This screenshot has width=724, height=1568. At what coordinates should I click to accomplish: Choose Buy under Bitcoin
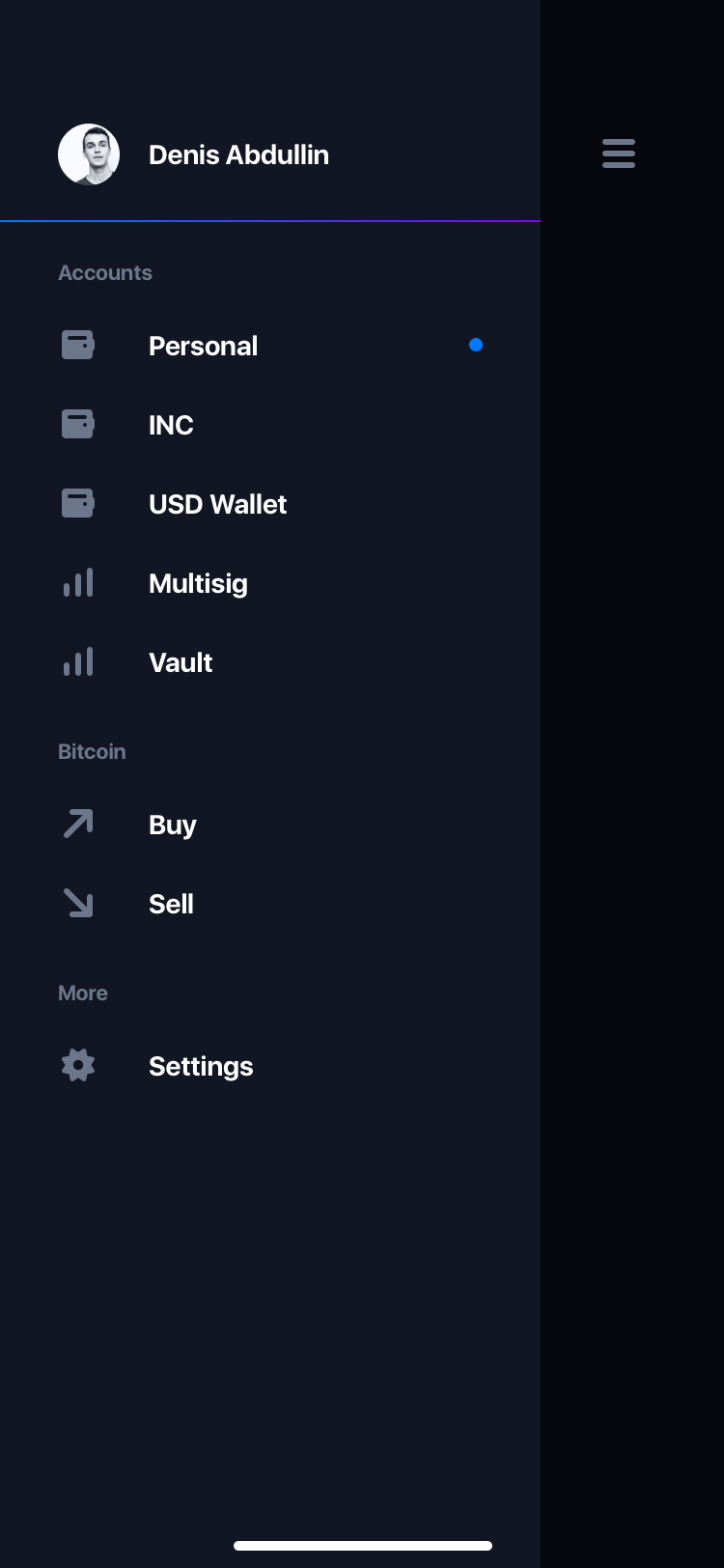[270, 825]
